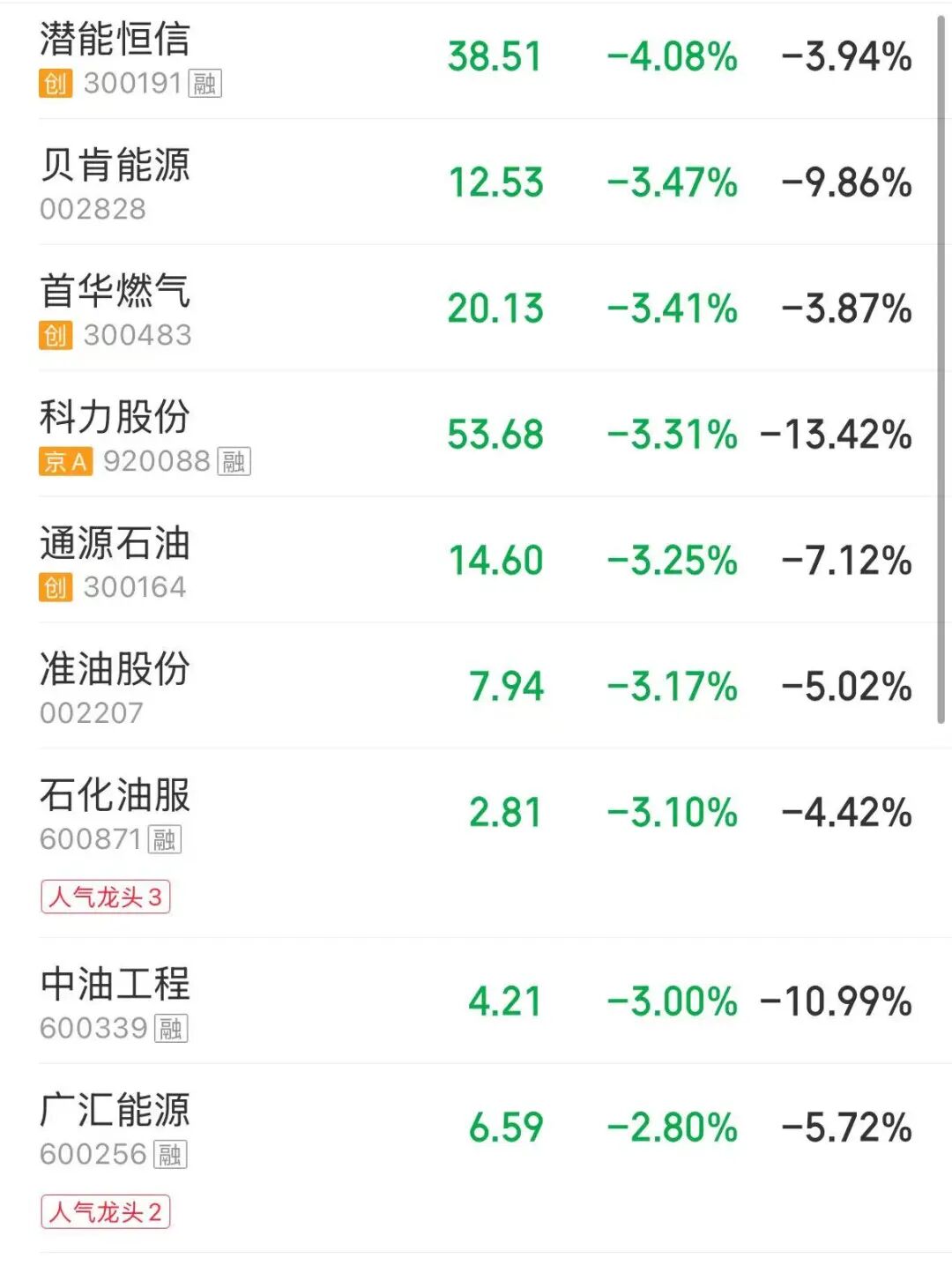Viewport: 952px width, 1273px height.
Task: Click the 人气龙头 2 tag under 广汇能源
Action: point(106,1211)
